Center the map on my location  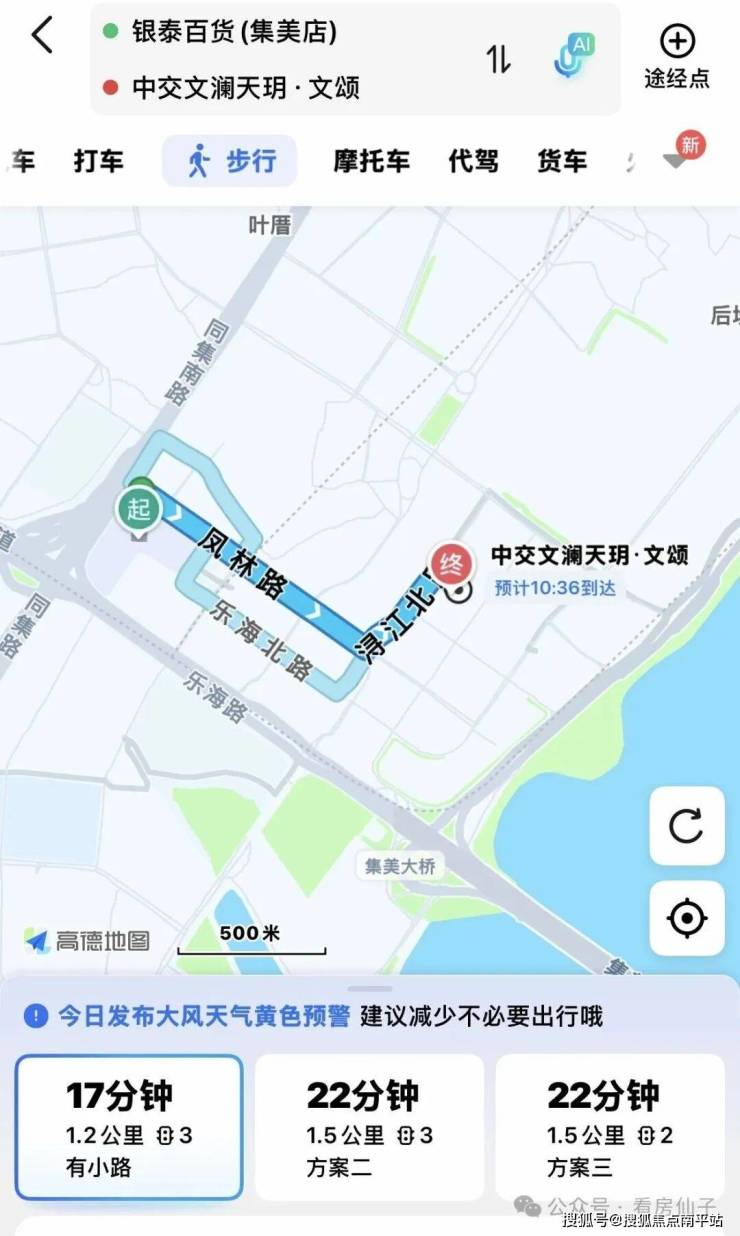pos(686,918)
